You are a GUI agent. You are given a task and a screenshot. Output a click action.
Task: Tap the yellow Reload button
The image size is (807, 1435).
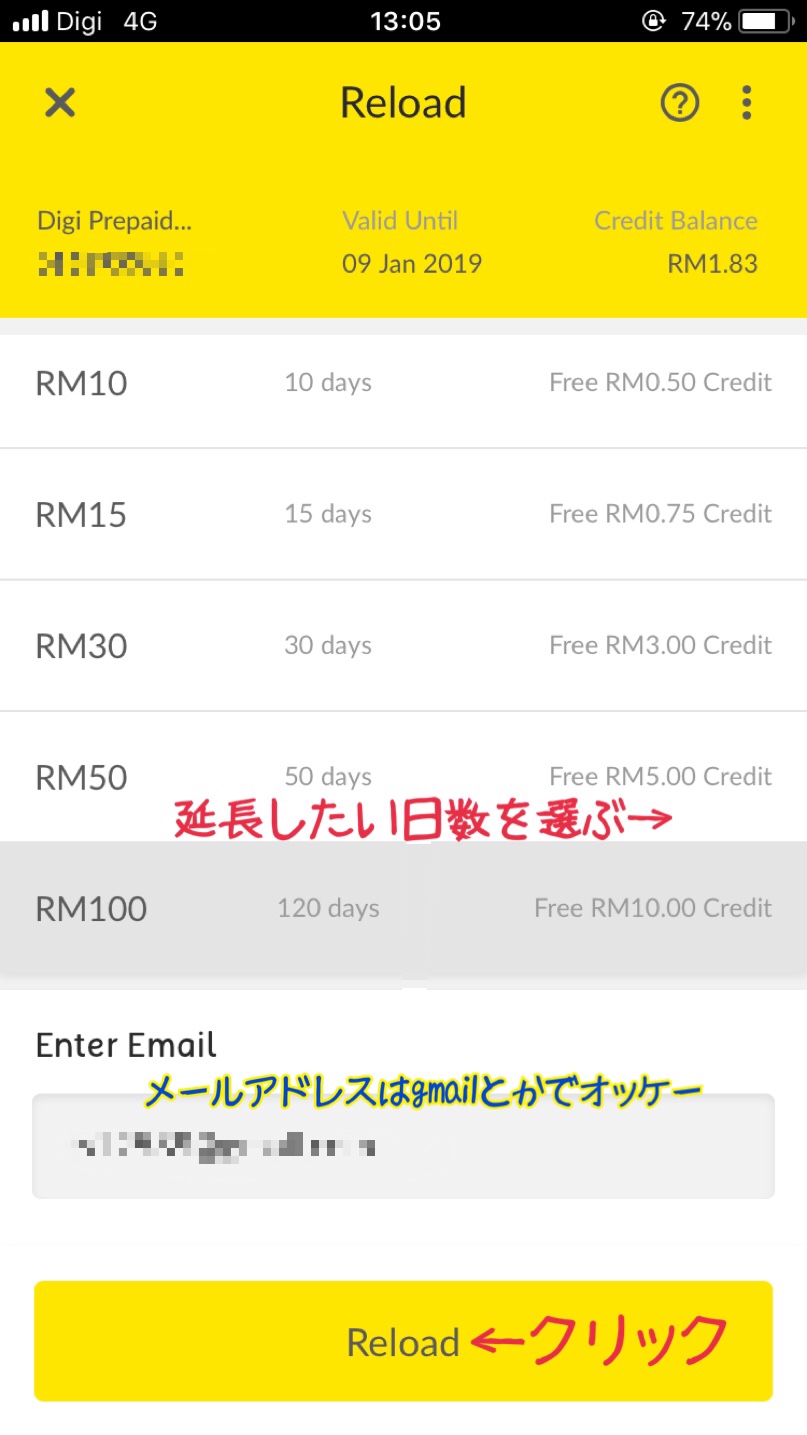tap(403, 1341)
